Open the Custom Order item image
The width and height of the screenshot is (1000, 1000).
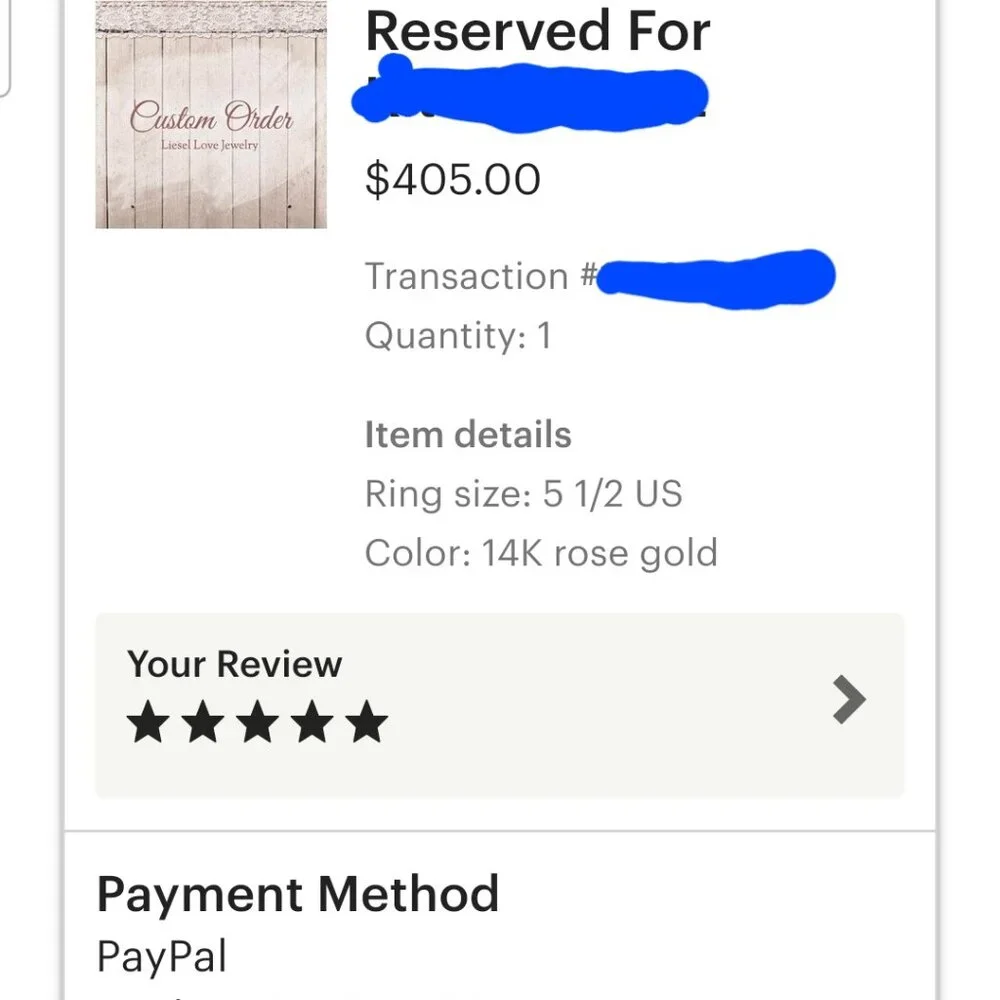click(x=211, y=115)
